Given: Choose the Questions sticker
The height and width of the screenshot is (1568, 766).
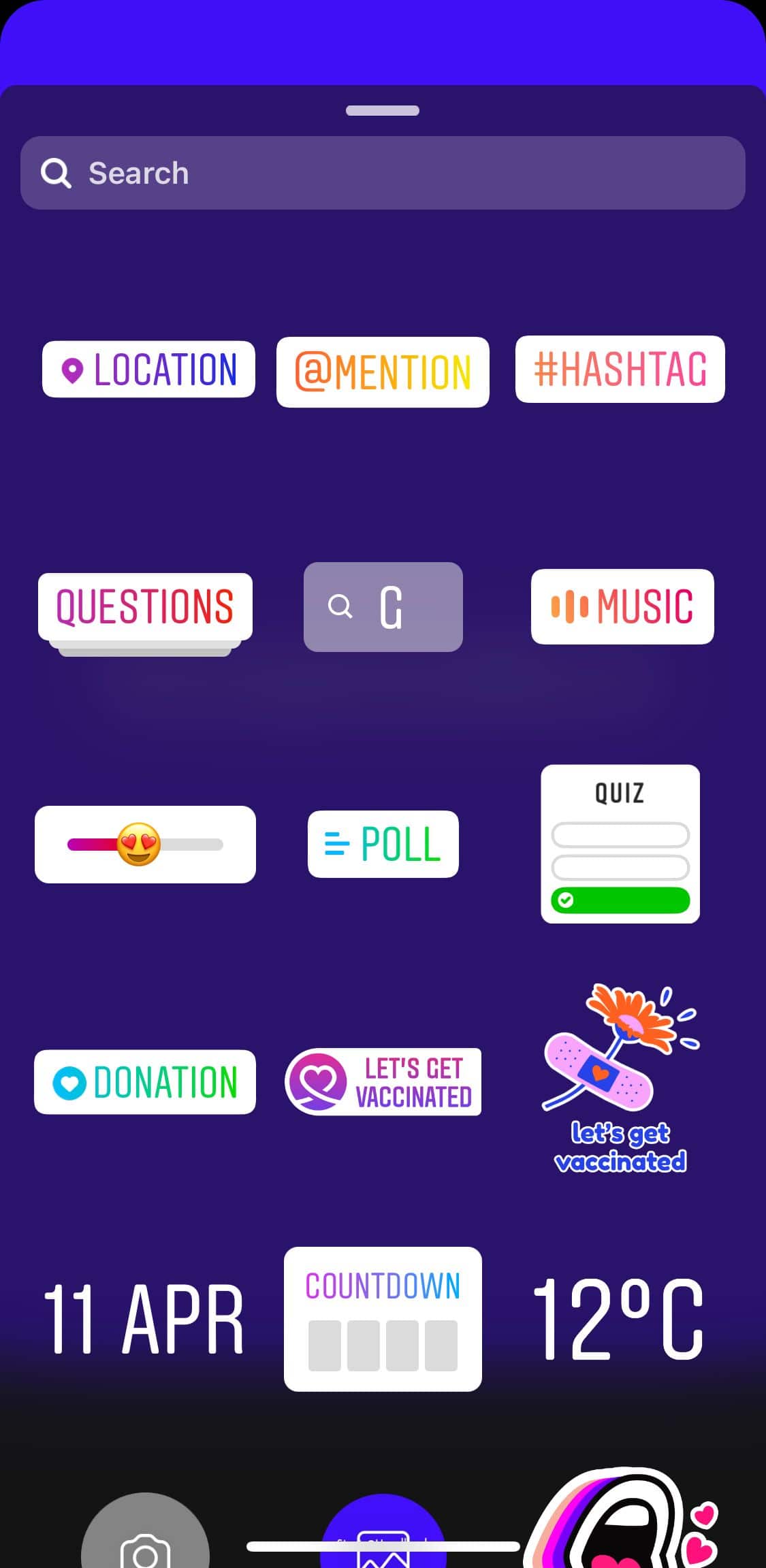Looking at the screenshot, I should (x=145, y=607).
